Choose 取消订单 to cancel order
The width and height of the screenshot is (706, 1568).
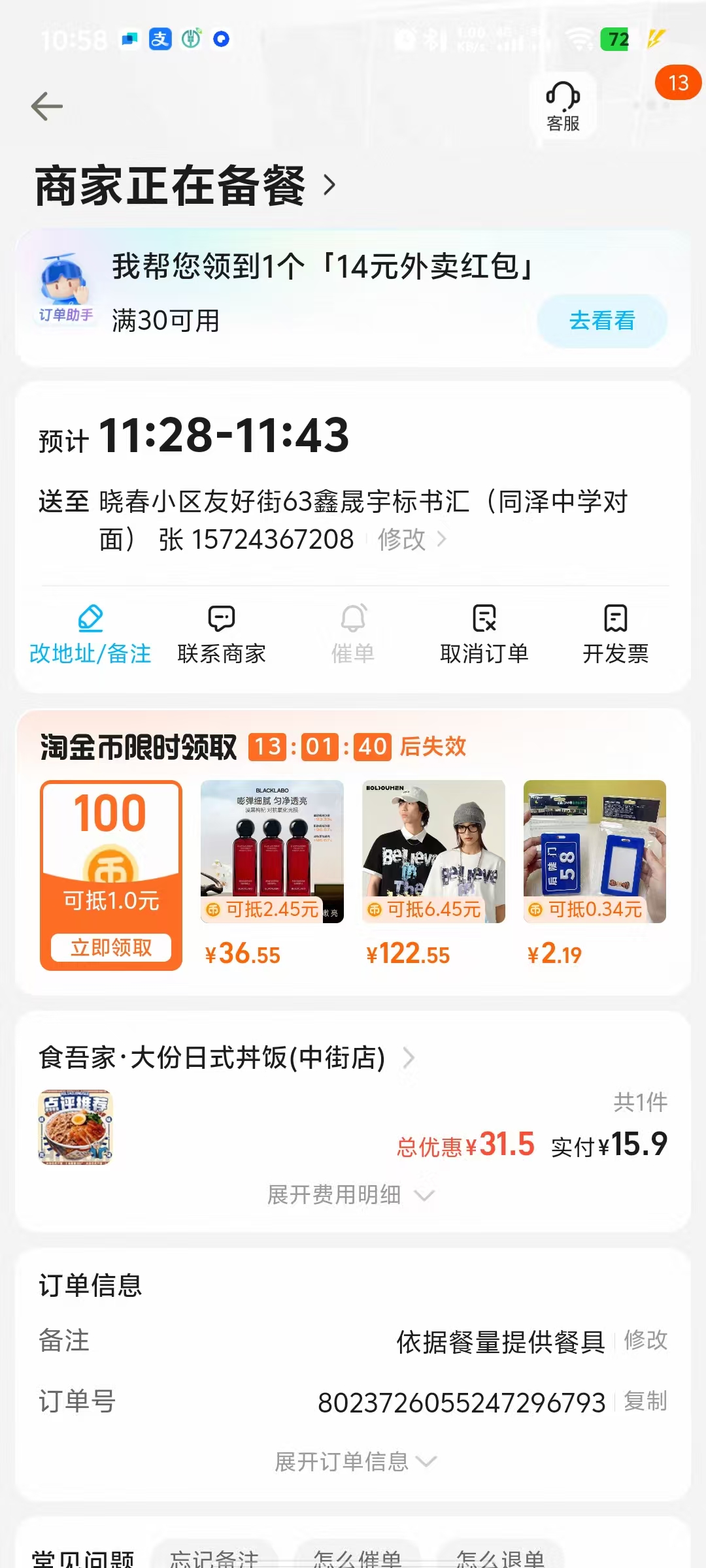[x=484, y=634]
